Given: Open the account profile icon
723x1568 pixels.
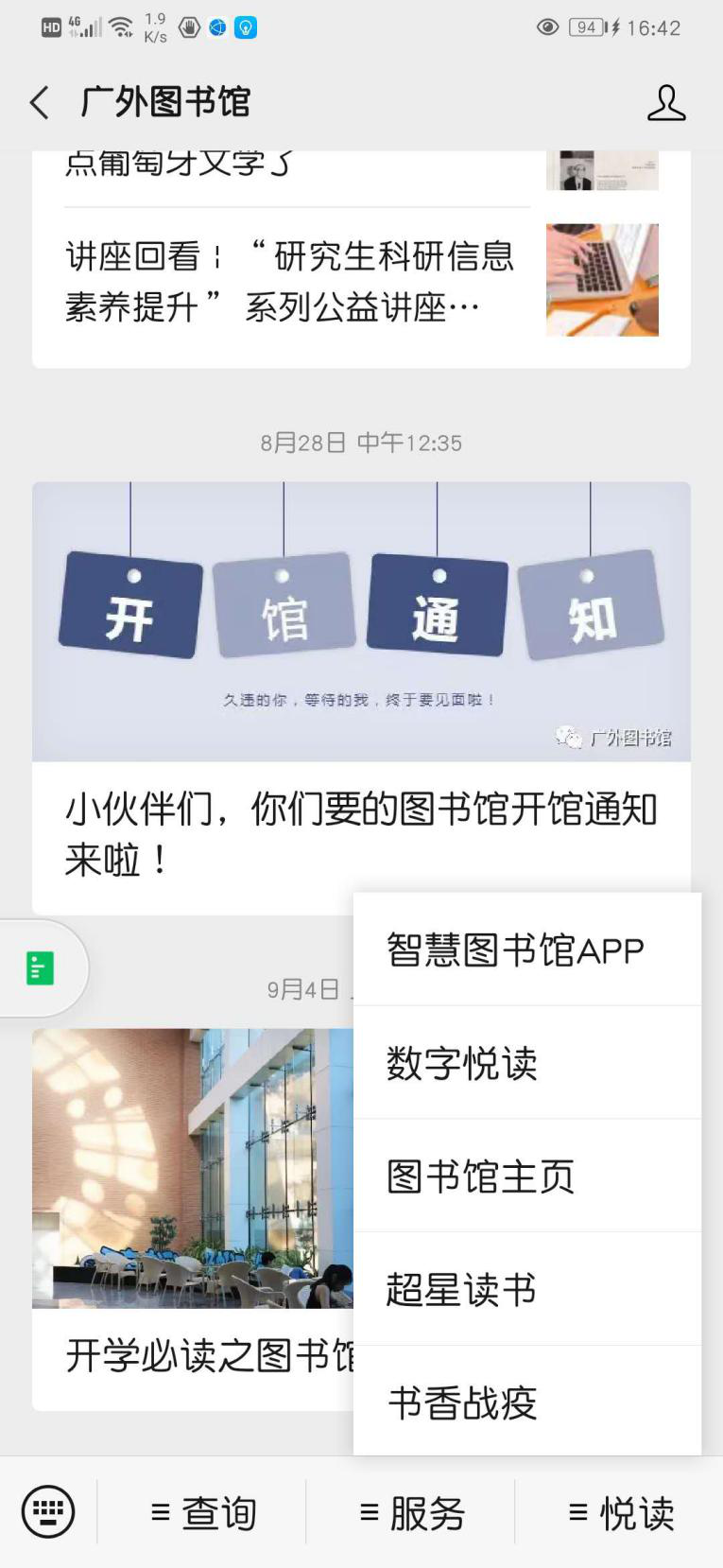Looking at the screenshot, I should pos(665,102).
